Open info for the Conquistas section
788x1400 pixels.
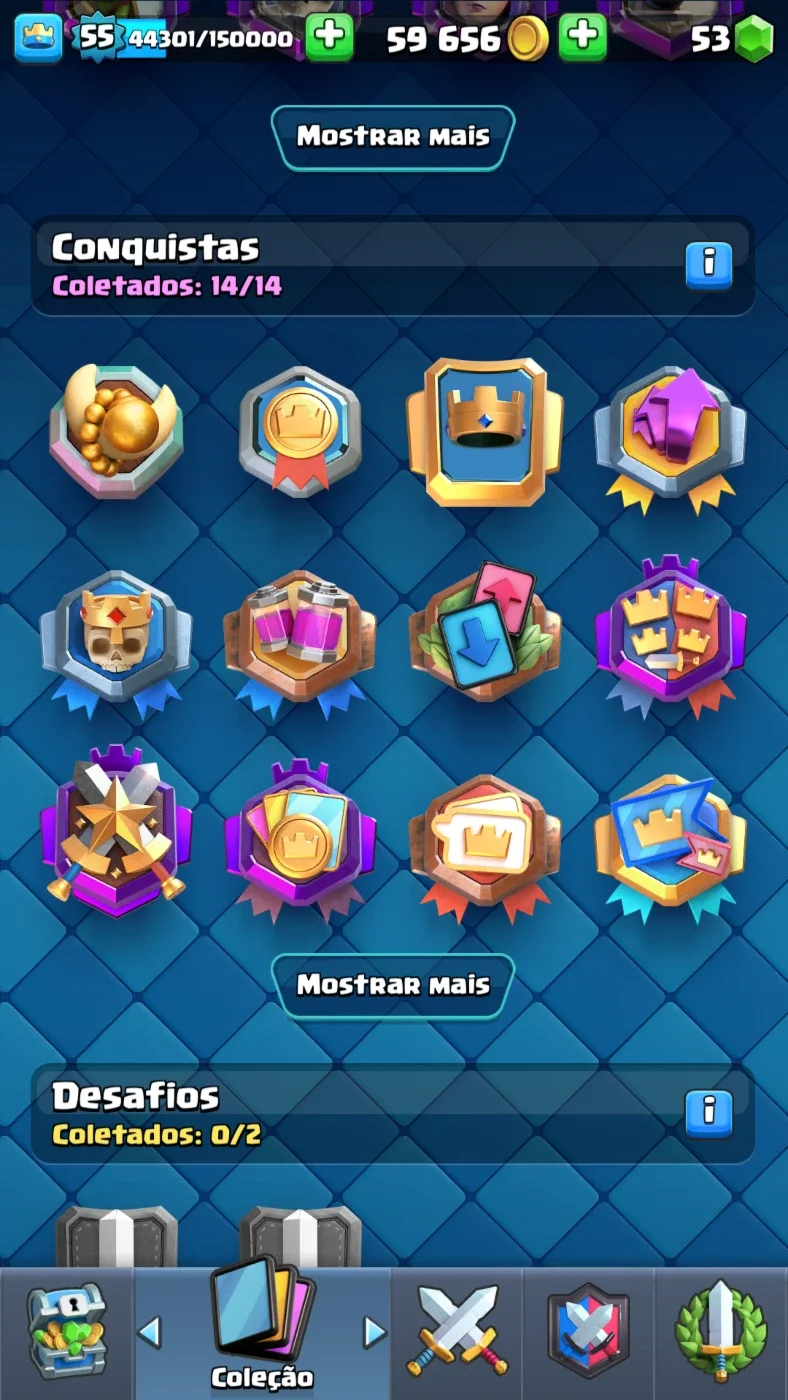coord(709,265)
